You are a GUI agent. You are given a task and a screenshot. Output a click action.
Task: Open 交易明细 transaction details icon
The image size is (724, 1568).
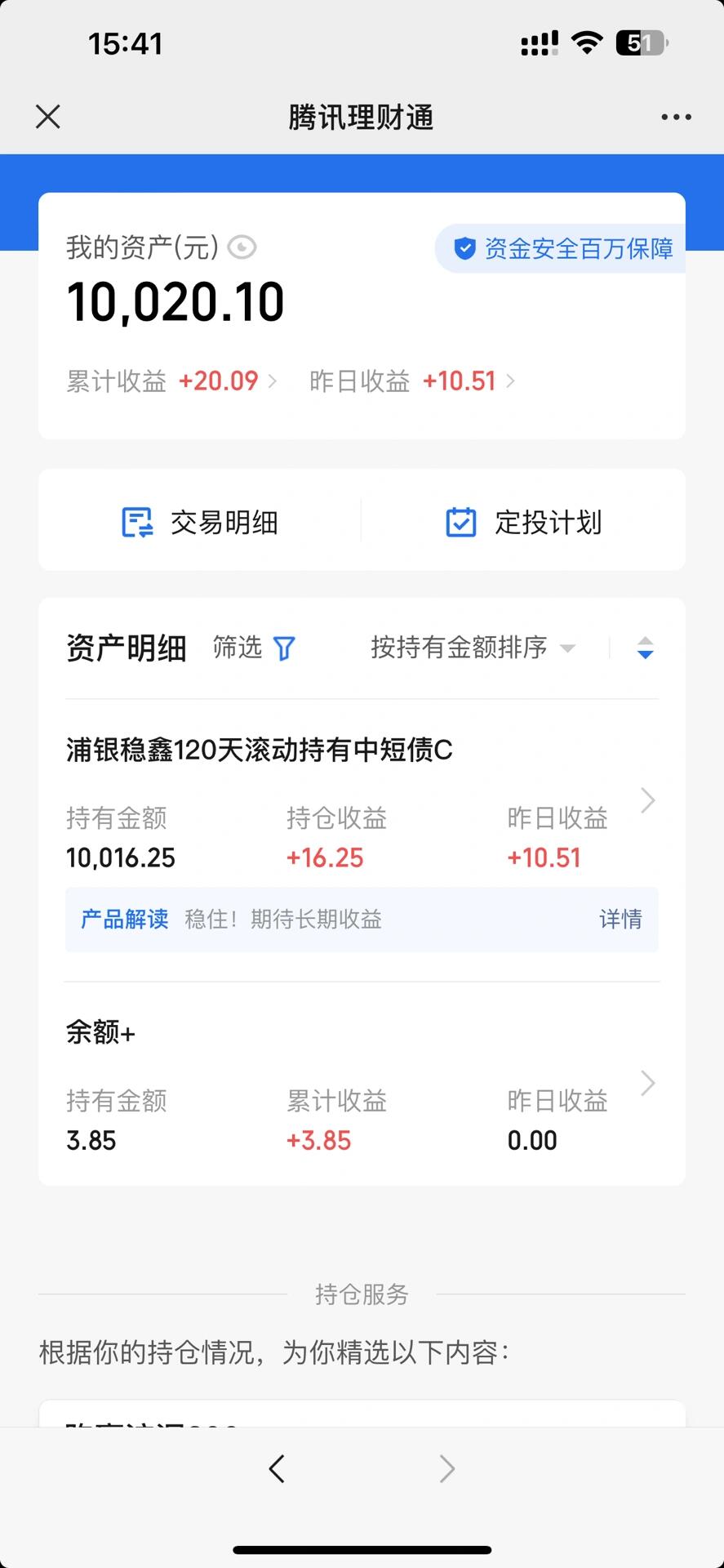click(137, 522)
